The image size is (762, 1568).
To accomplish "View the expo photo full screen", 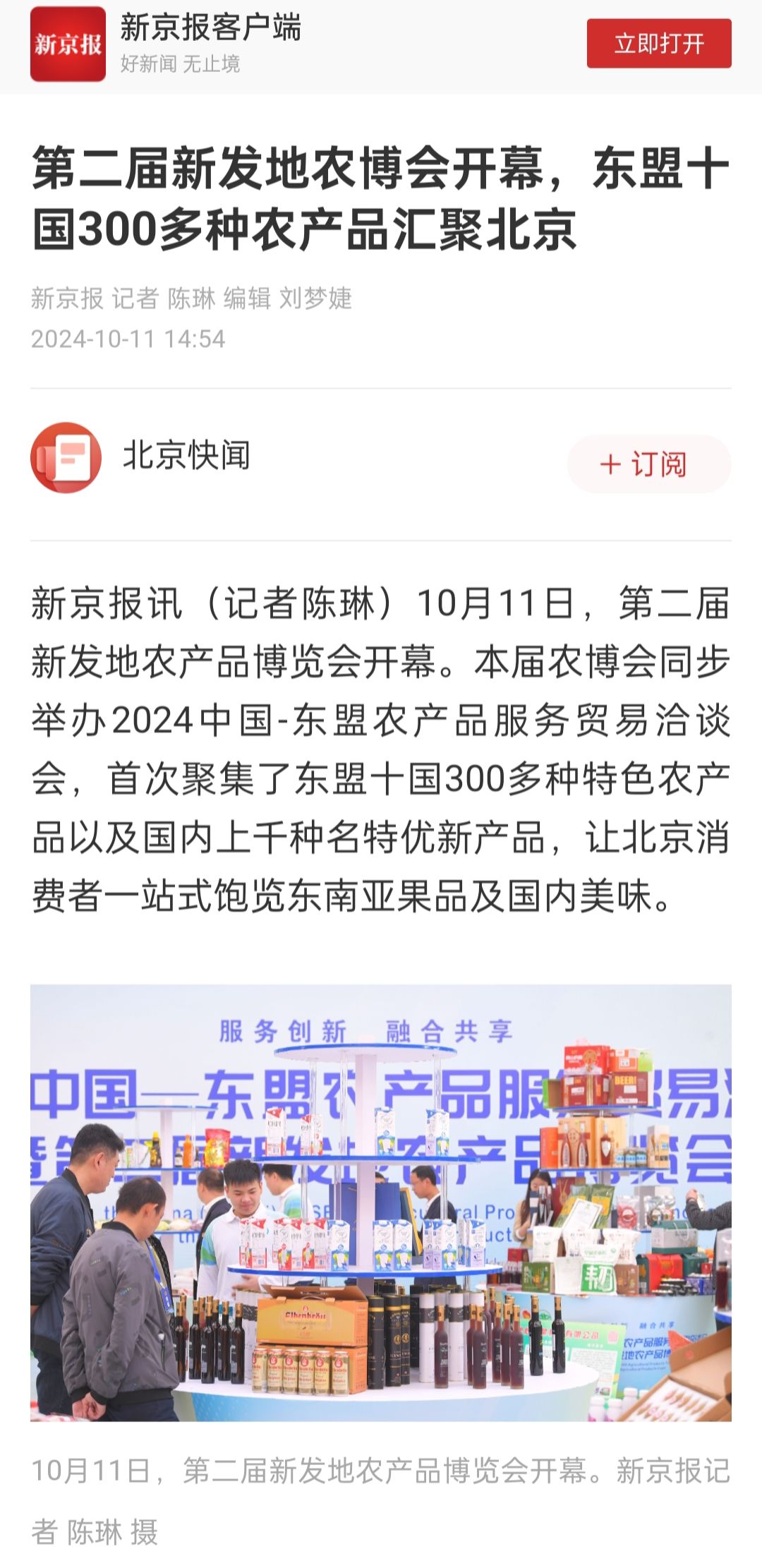I will (x=380, y=1202).
